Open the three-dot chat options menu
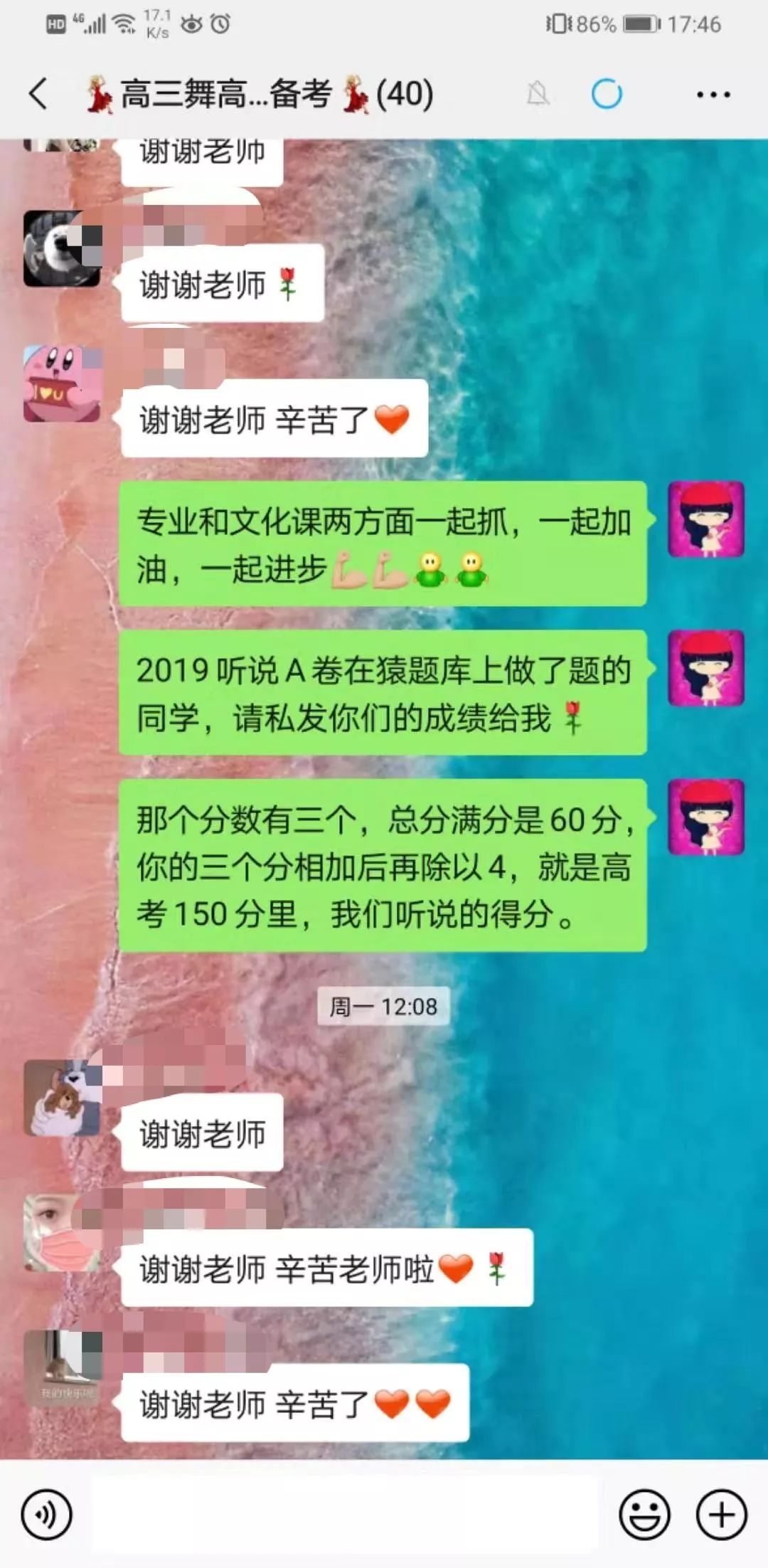Image resolution: width=768 pixels, height=1568 pixels. 713,94
